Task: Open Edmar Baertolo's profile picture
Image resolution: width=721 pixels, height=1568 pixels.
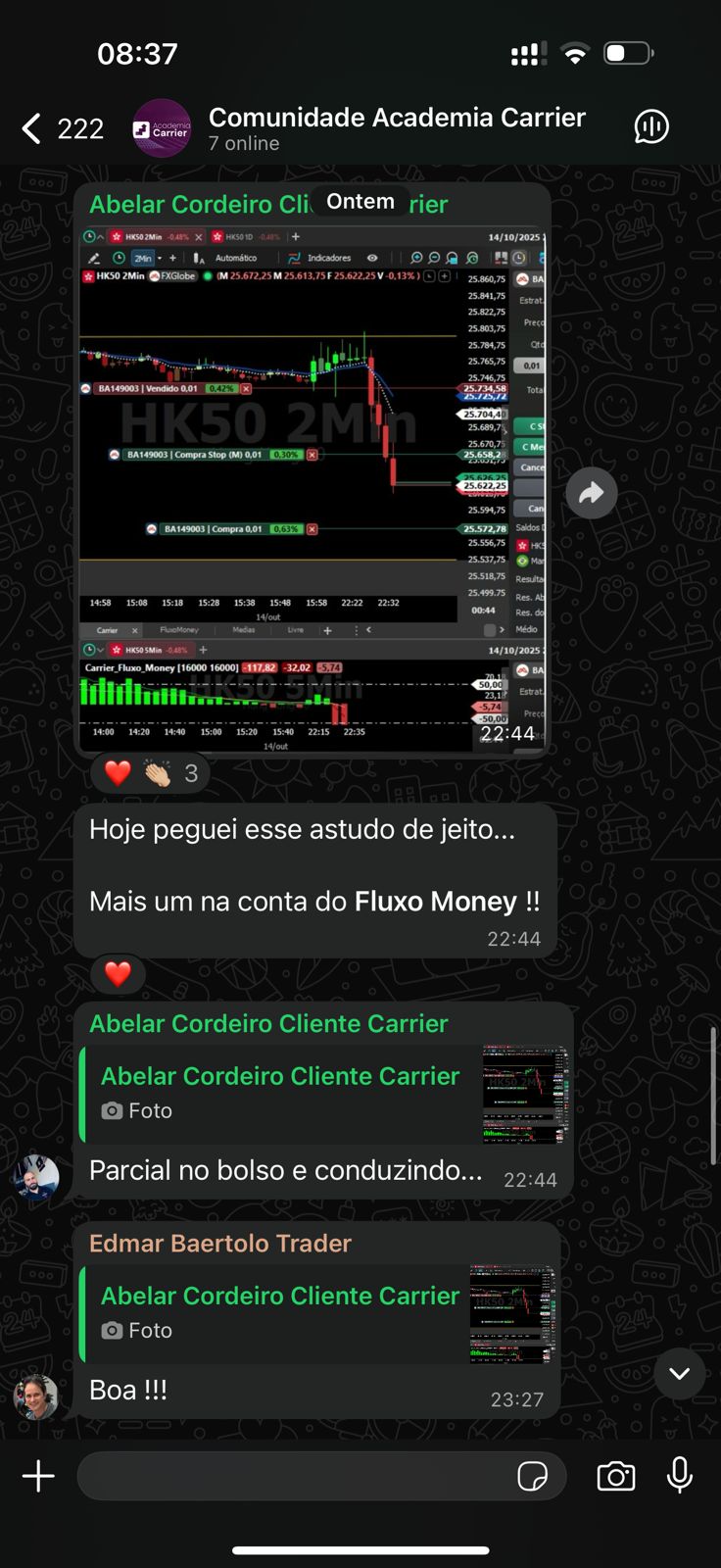Action: tap(36, 1397)
